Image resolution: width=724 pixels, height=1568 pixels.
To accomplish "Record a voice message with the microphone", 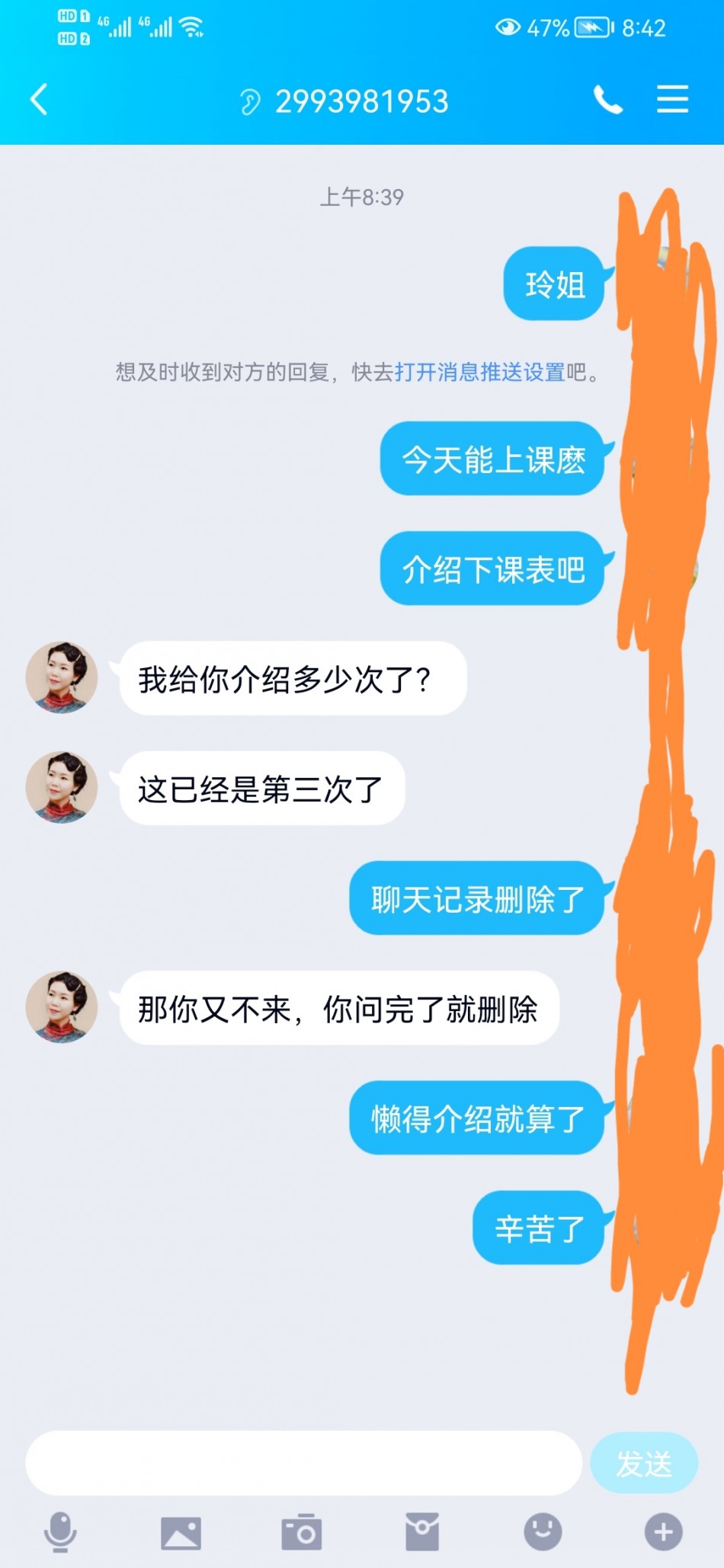I will [x=60, y=1531].
